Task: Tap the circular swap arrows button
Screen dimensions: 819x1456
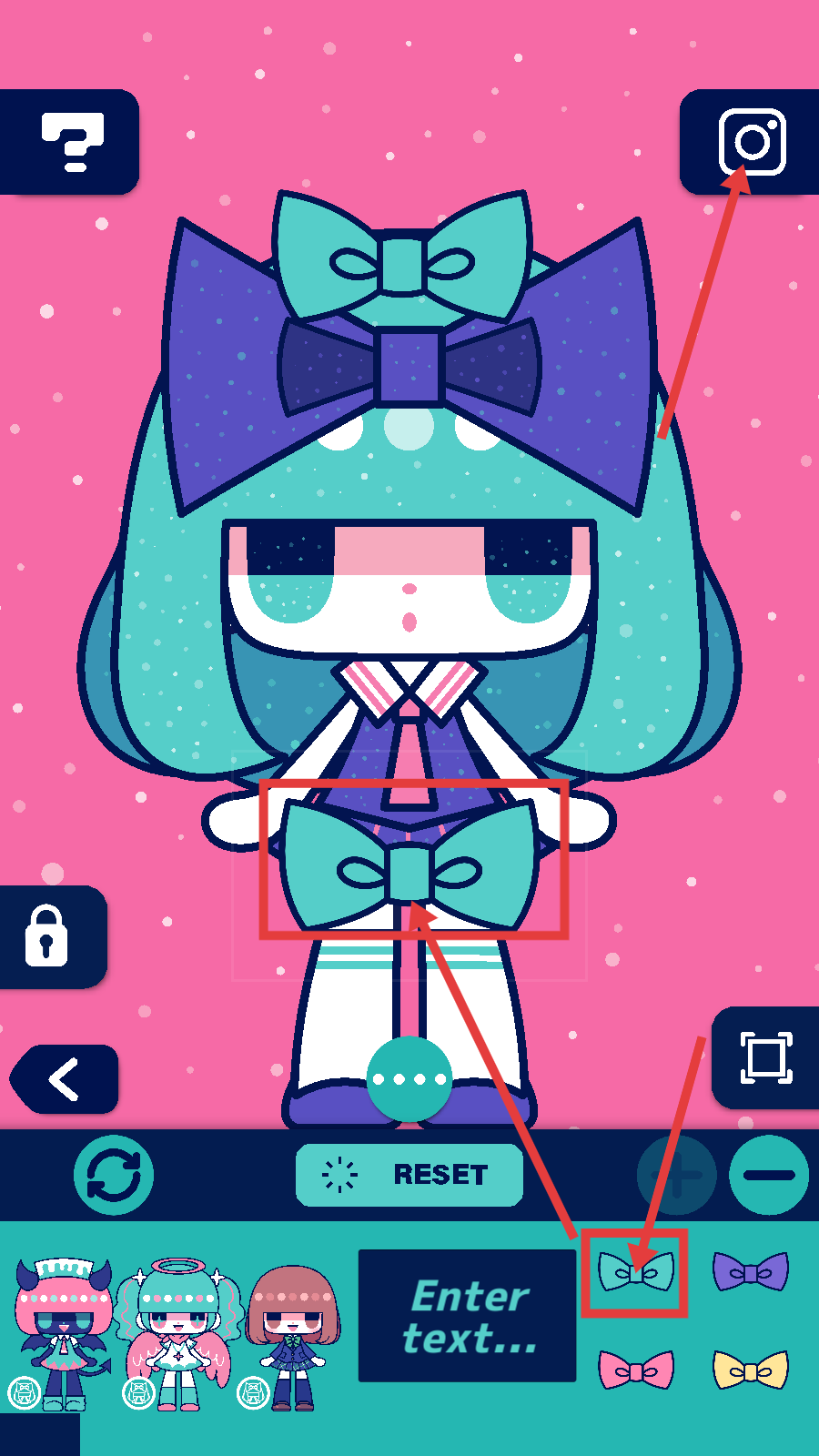Action: click(114, 1175)
